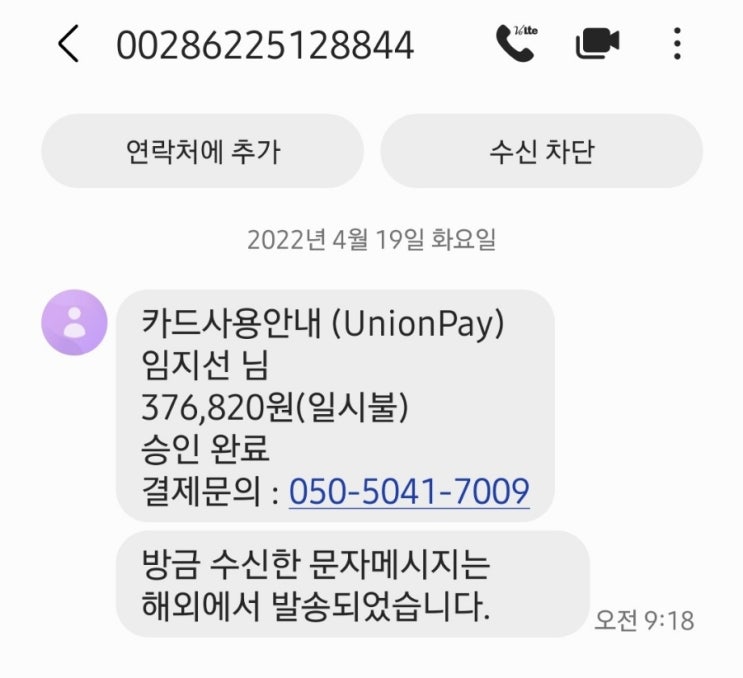Go back using the top-left arrow

coord(68,44)
